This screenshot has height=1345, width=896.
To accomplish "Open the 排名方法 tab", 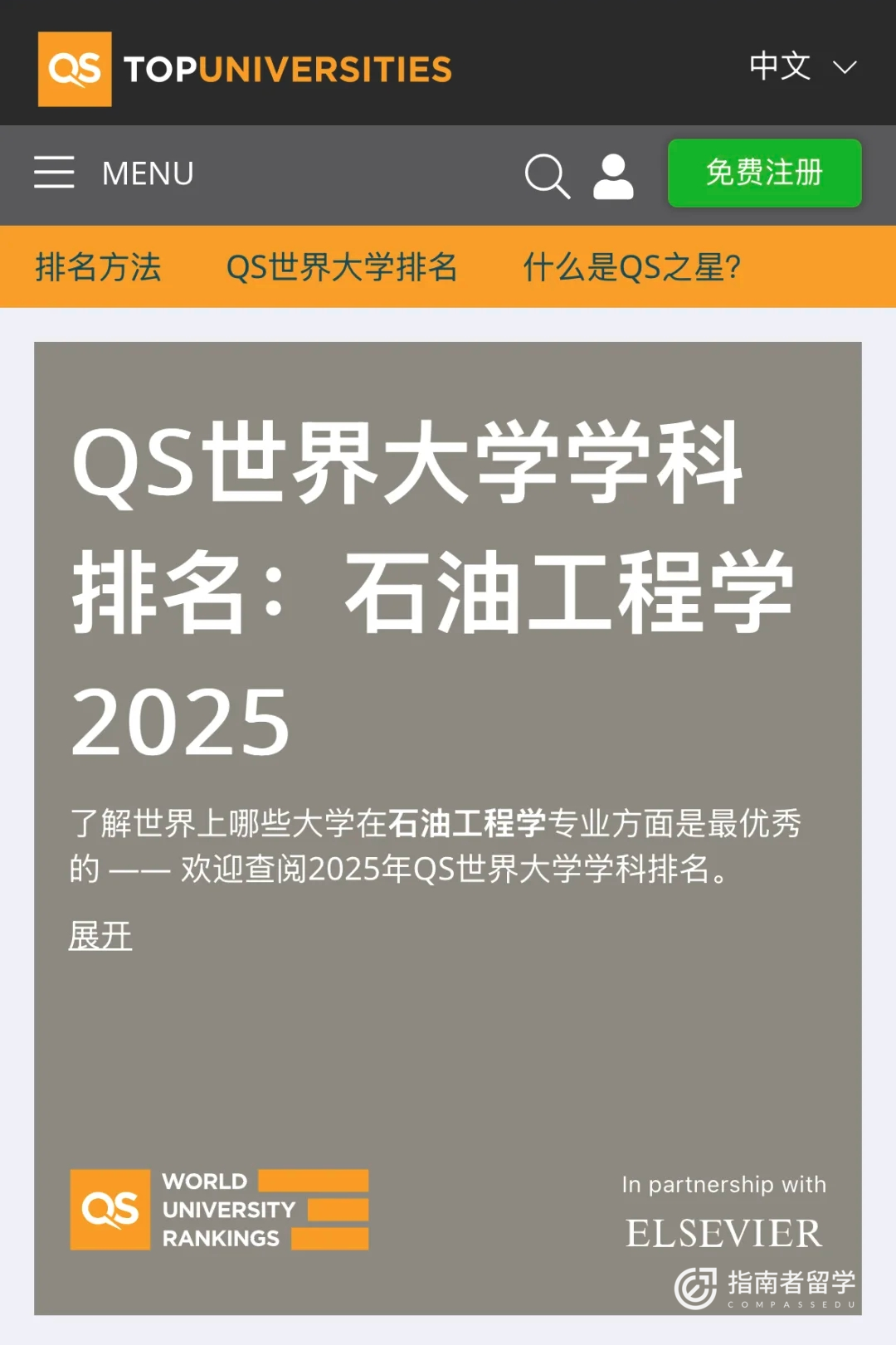I will coord(98,267).
